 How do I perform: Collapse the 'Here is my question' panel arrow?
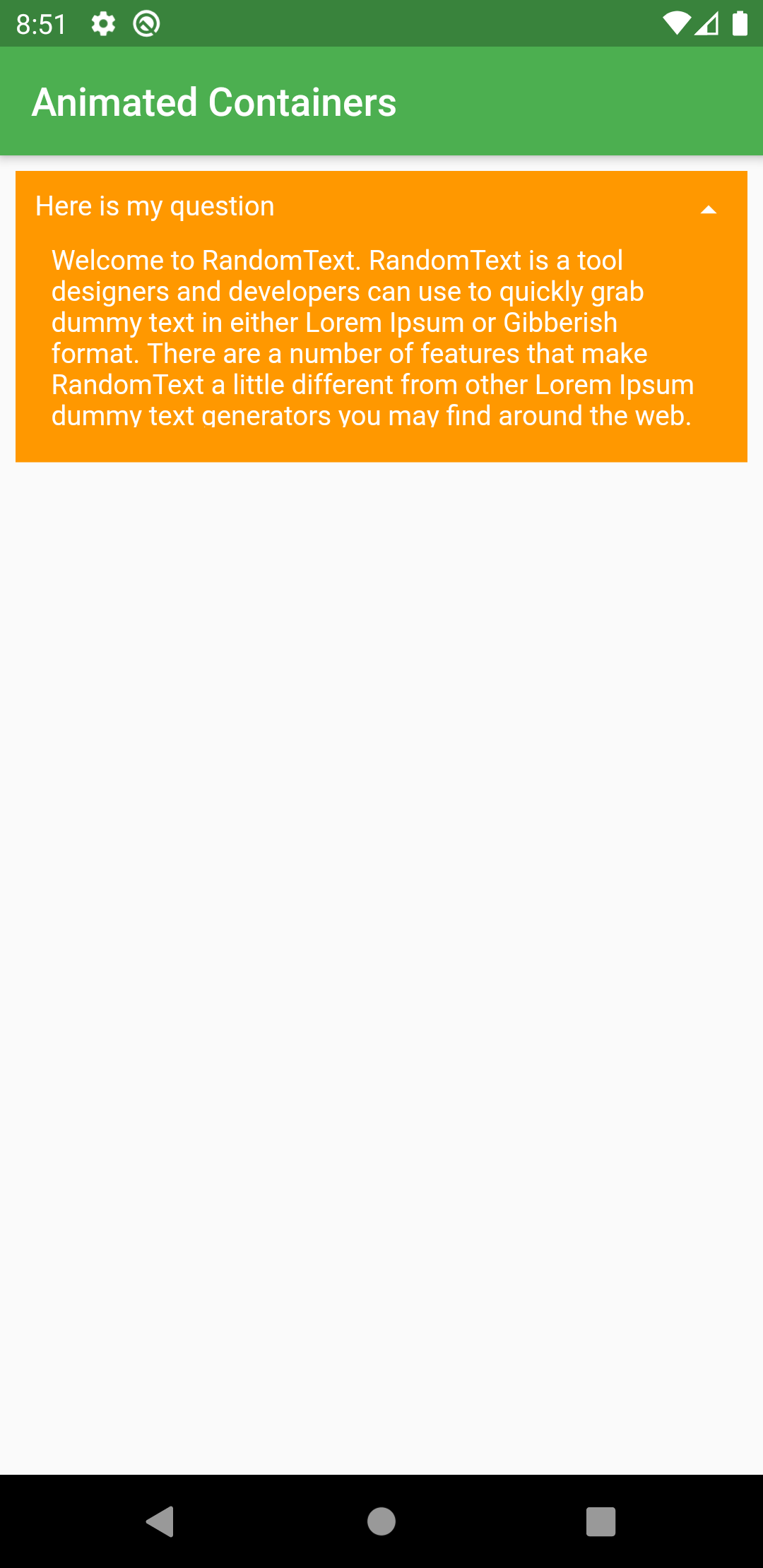coord(708,209)
